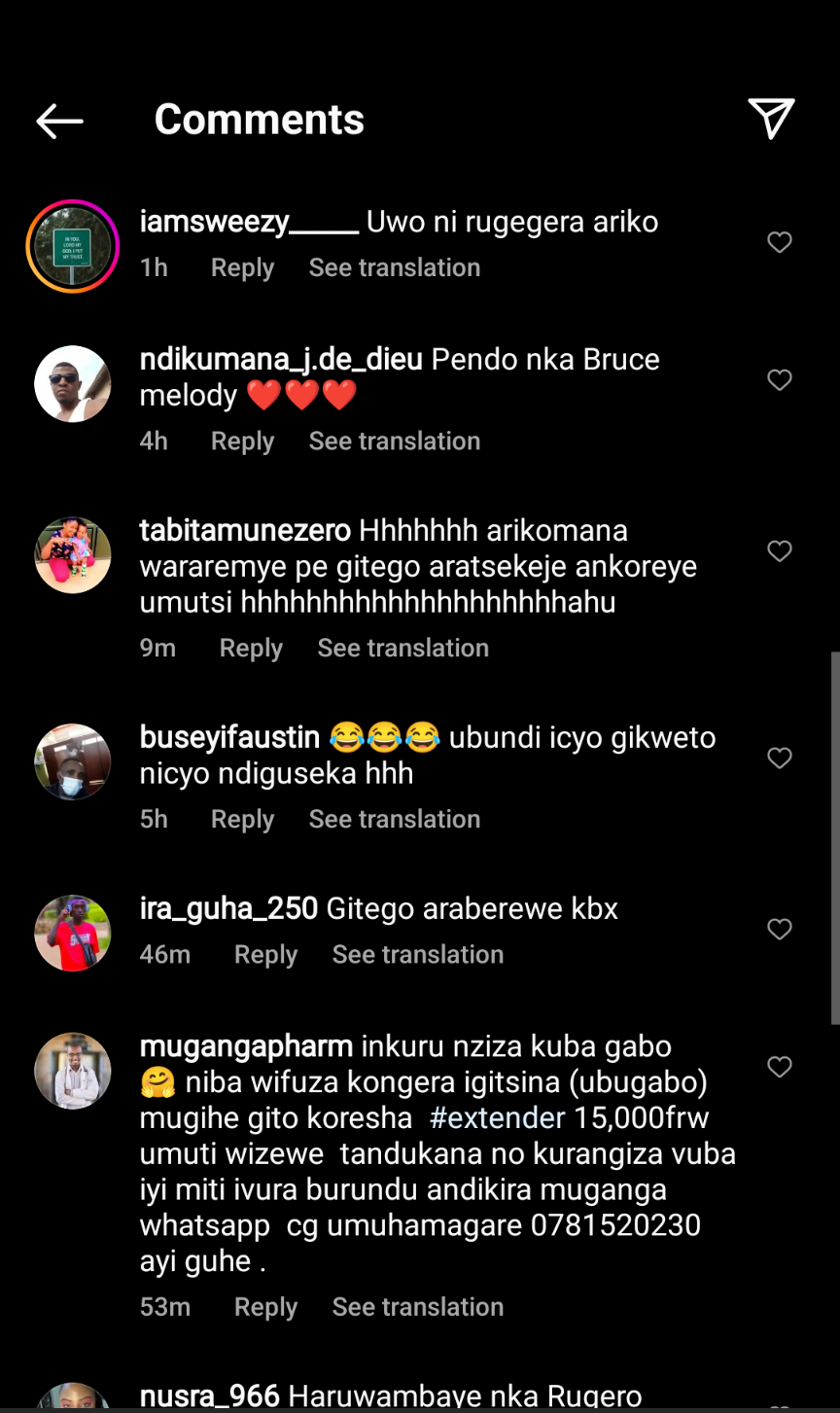840x1413 pixels.
Task: Like buseyifaustin's comment
Action: tap(780, 758)
